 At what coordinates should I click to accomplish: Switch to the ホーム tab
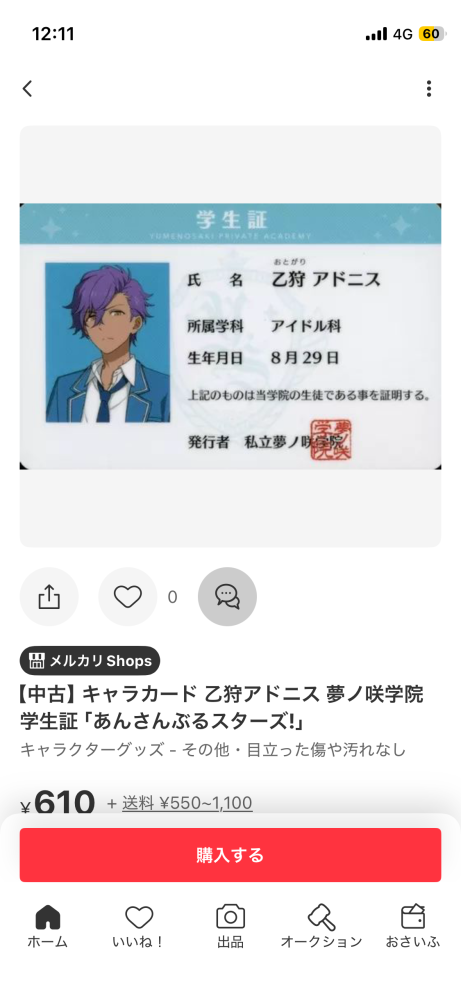47,926
